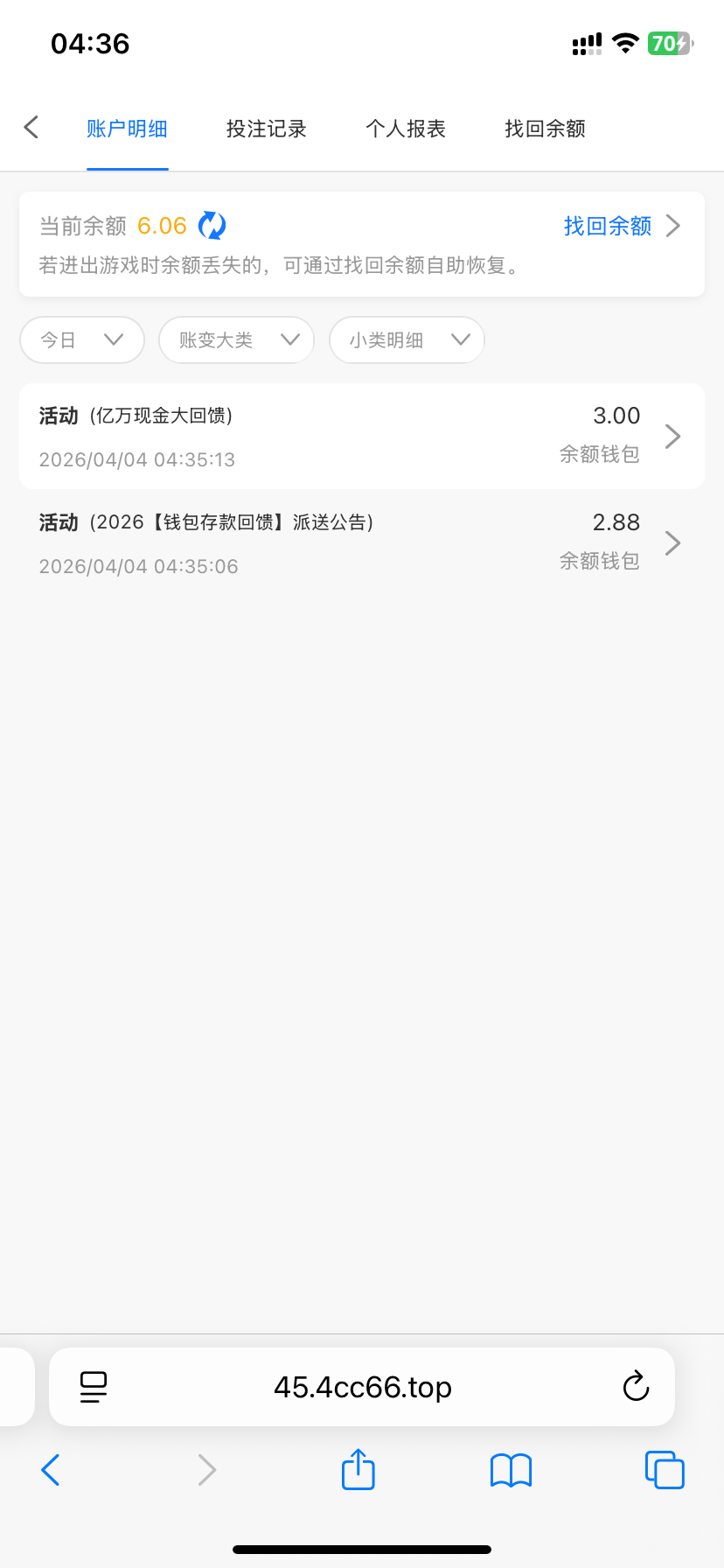Viewport: 724px width, 1568px height.
Task: Reload the page in Safari
Action: [636, 1387]
